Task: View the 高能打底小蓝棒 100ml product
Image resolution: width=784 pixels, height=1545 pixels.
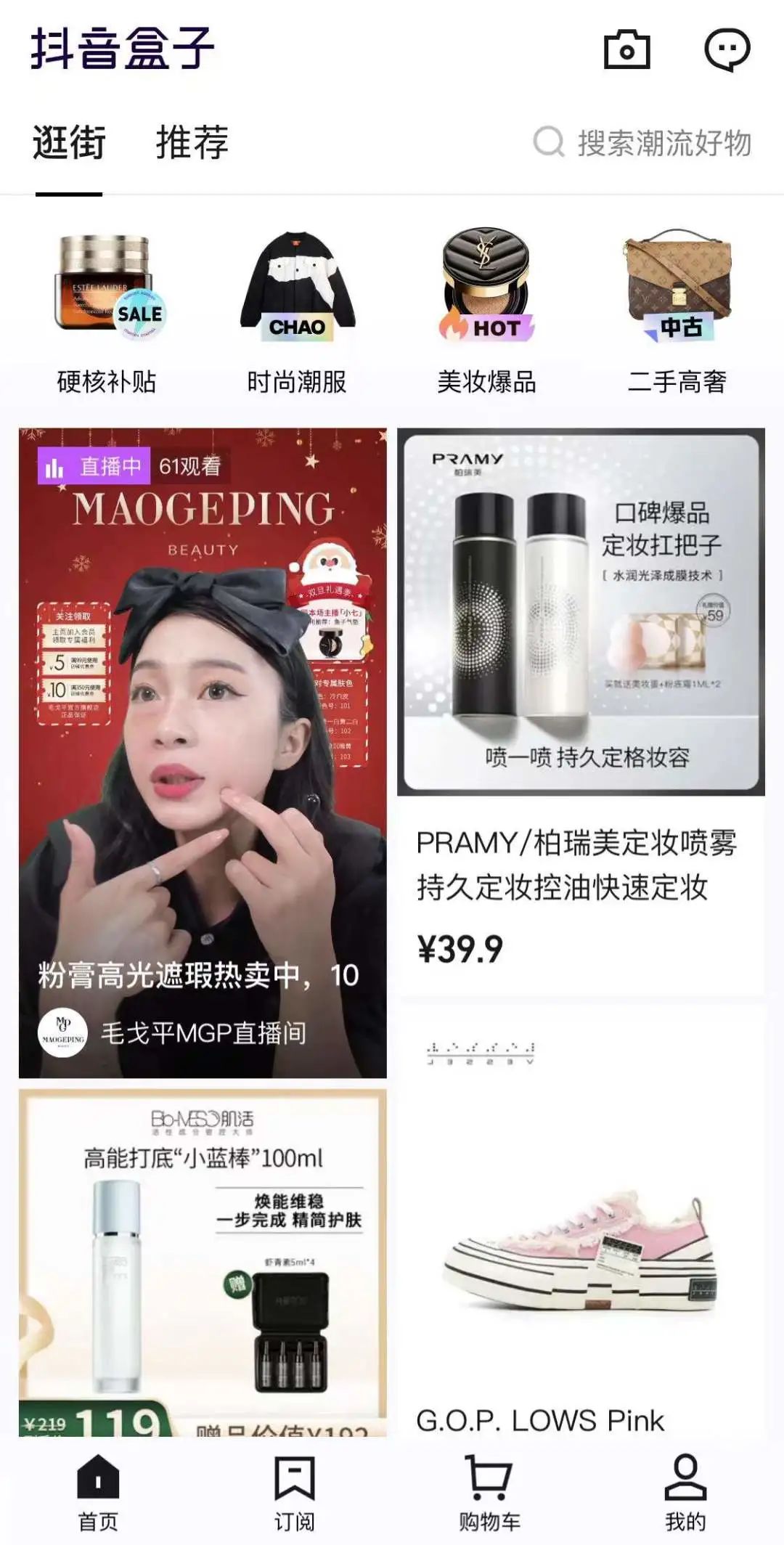Action: pyautogui.click(x=203, y=1262)
